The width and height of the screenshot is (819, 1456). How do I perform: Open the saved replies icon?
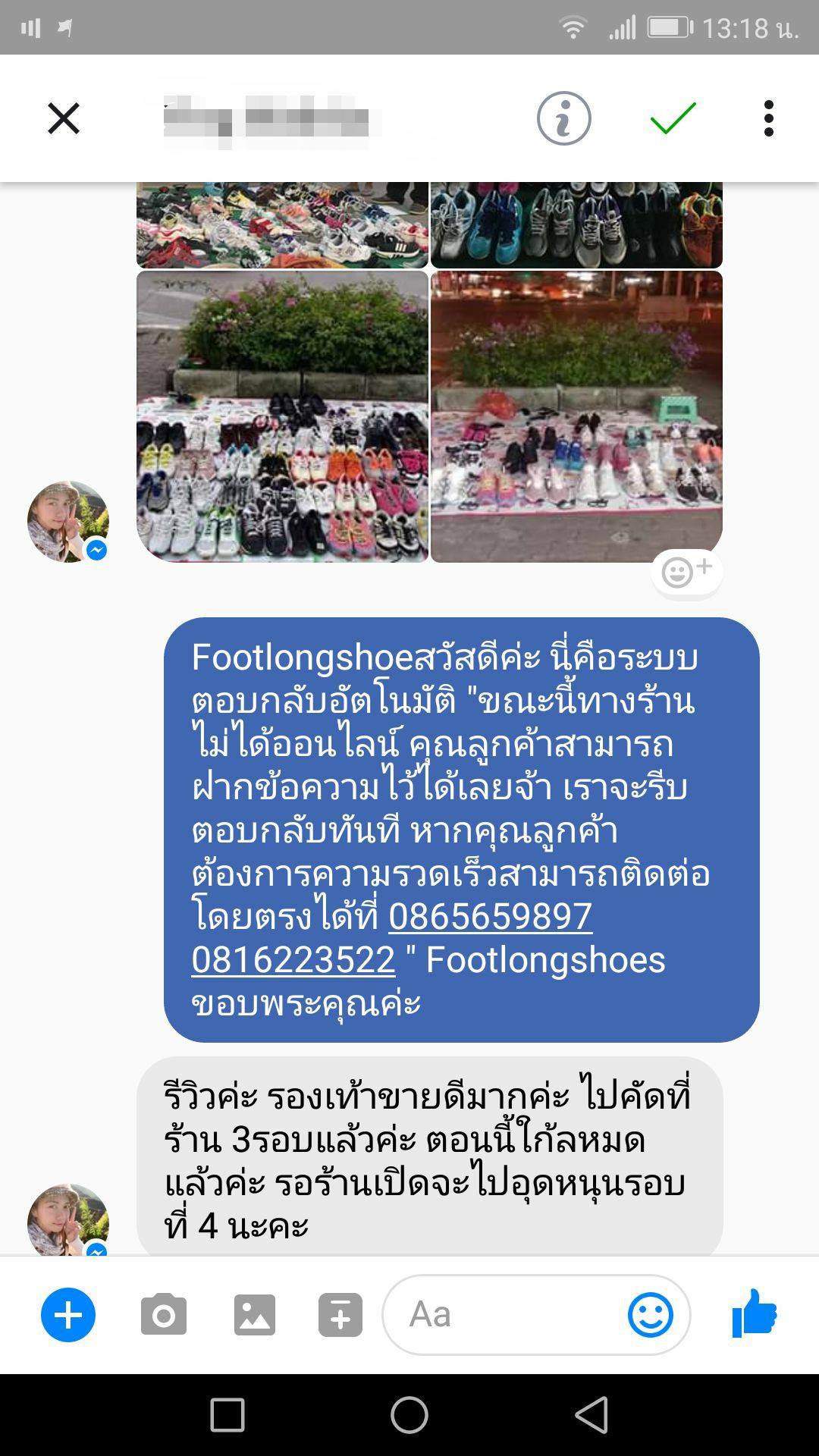pos(340,1314)
